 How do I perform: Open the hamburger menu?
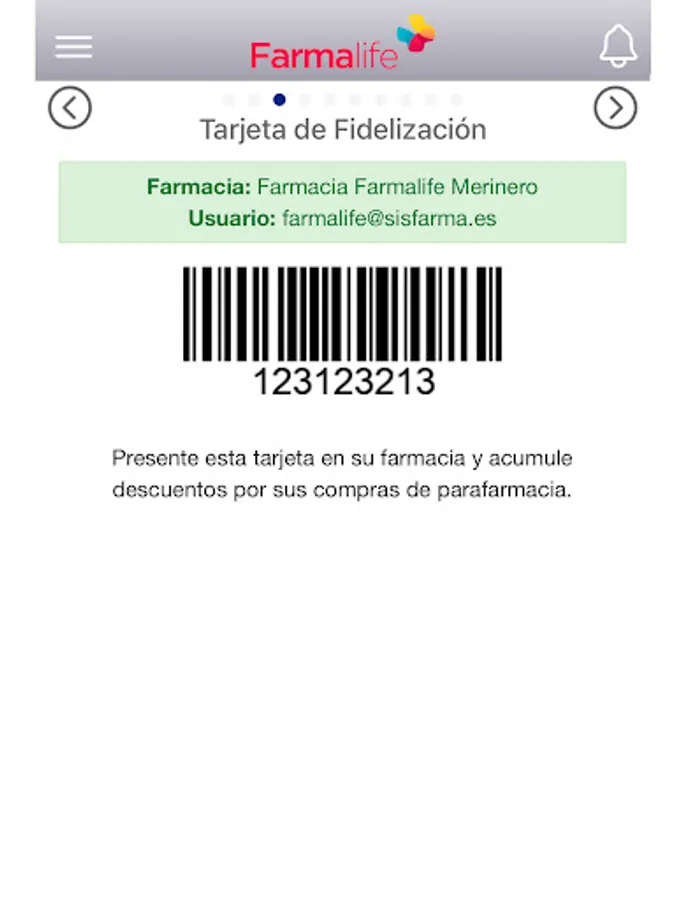pos(73,47)
